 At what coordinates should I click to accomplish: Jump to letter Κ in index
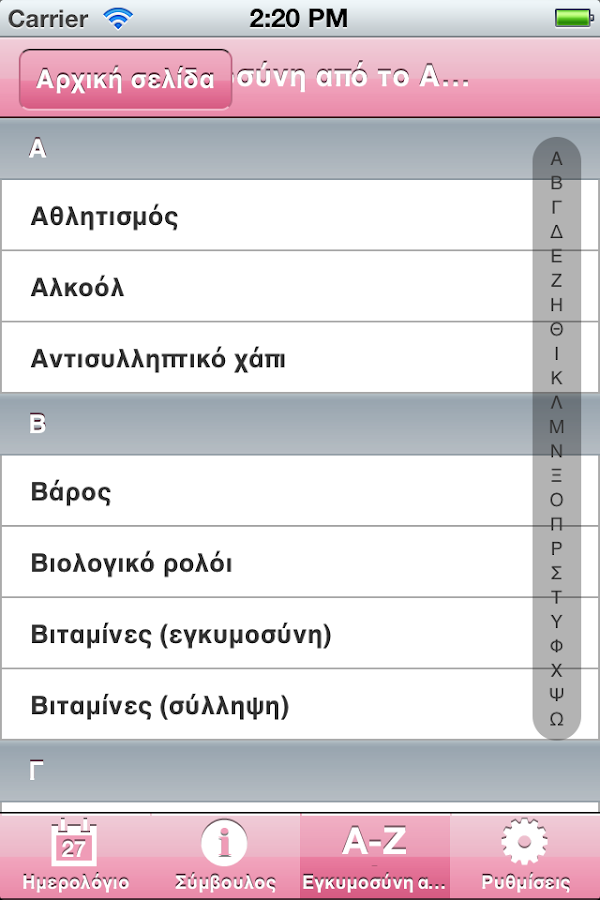pyautogui.click(x=557, y=378)
